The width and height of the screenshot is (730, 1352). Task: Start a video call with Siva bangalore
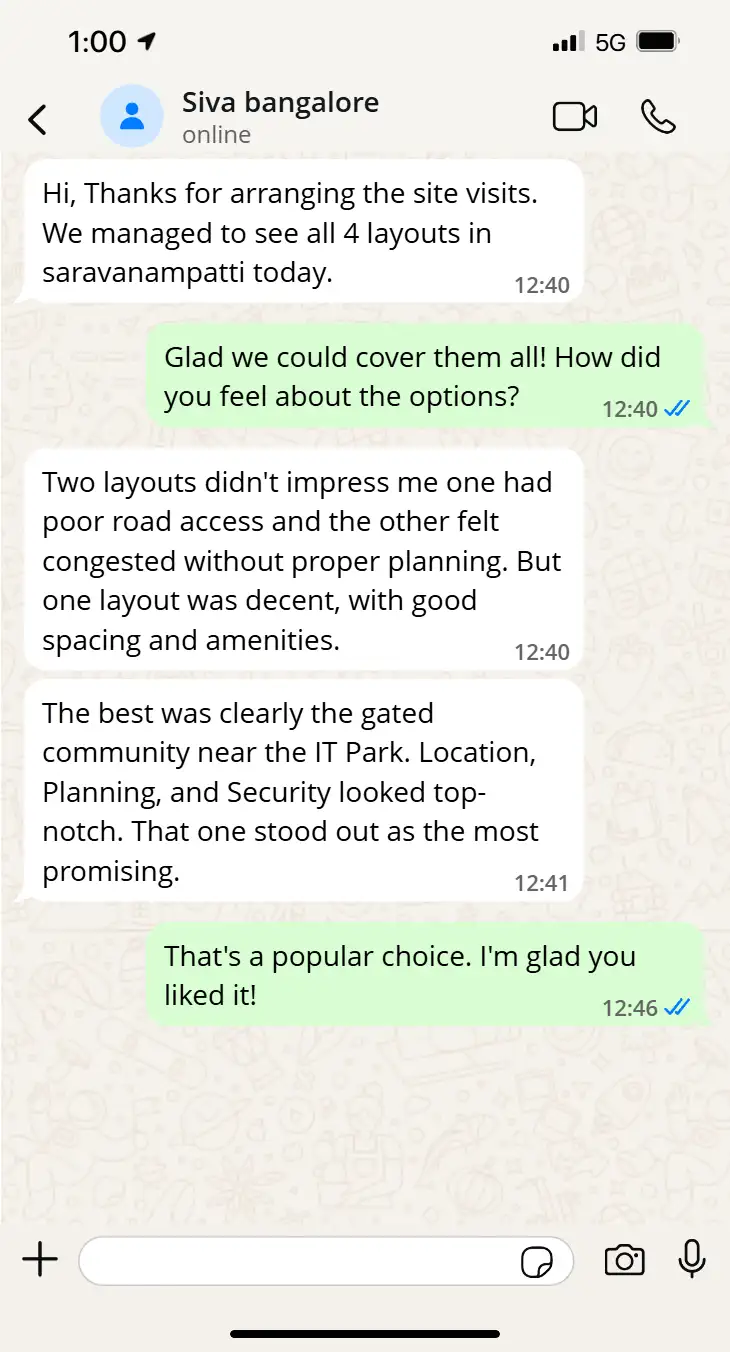click(x=575, y=117)
